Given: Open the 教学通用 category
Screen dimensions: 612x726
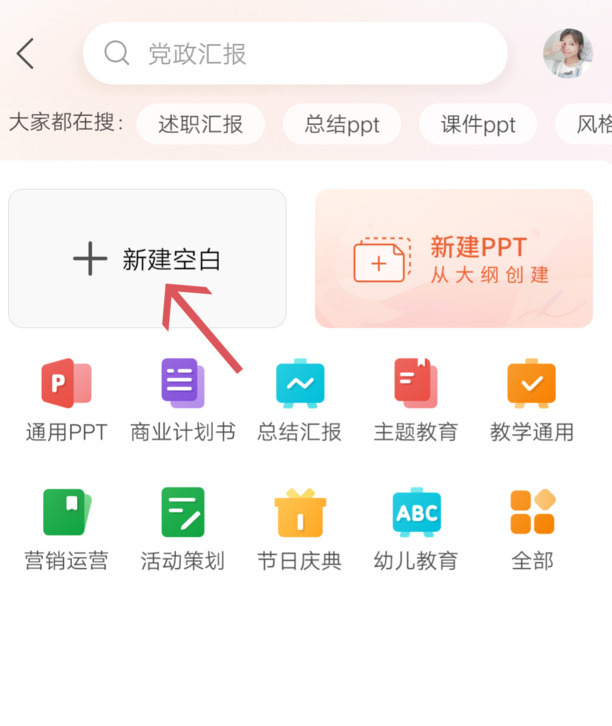Looking at the screenshot, I should coord(532,400).
